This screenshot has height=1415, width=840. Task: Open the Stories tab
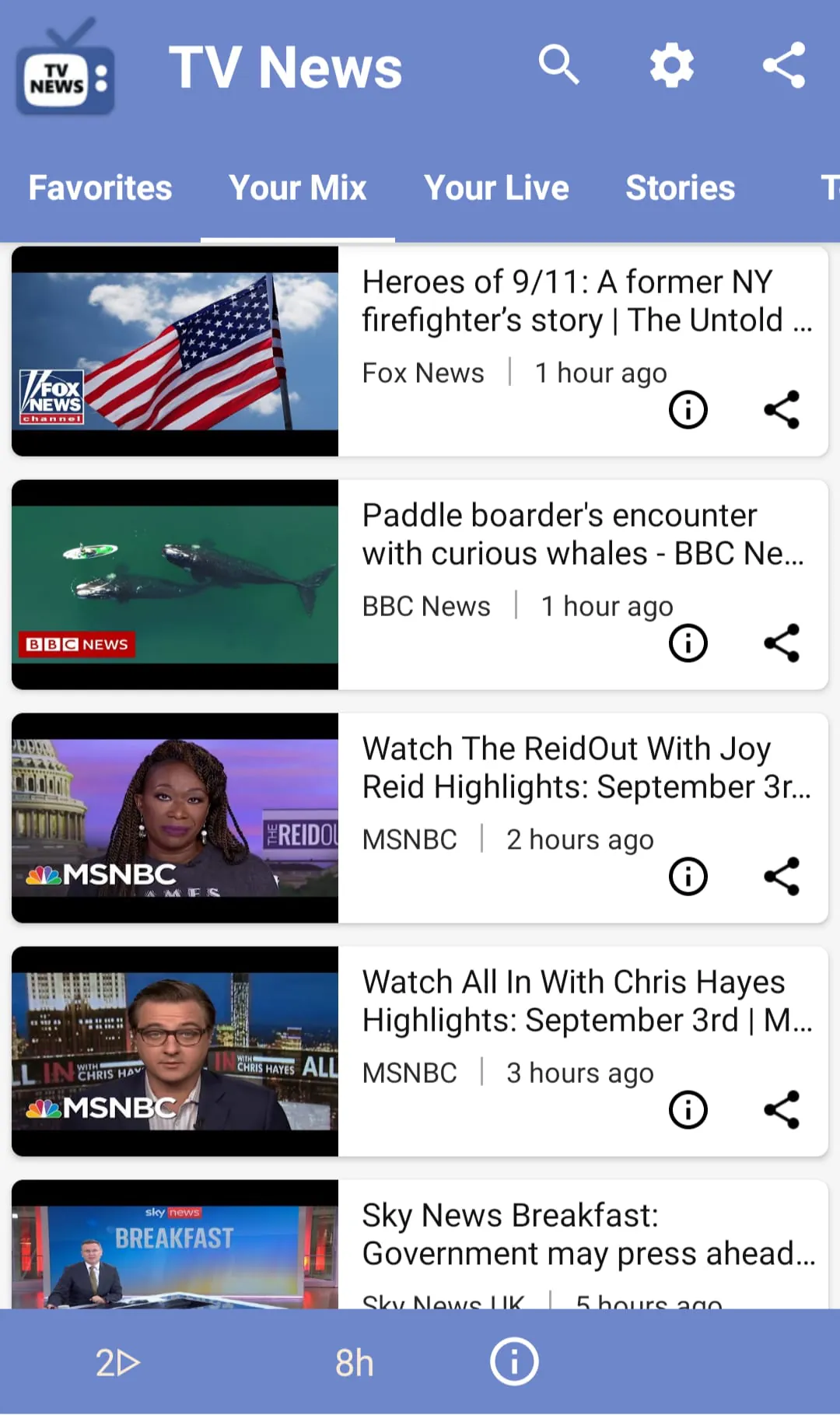coord(680,187)
